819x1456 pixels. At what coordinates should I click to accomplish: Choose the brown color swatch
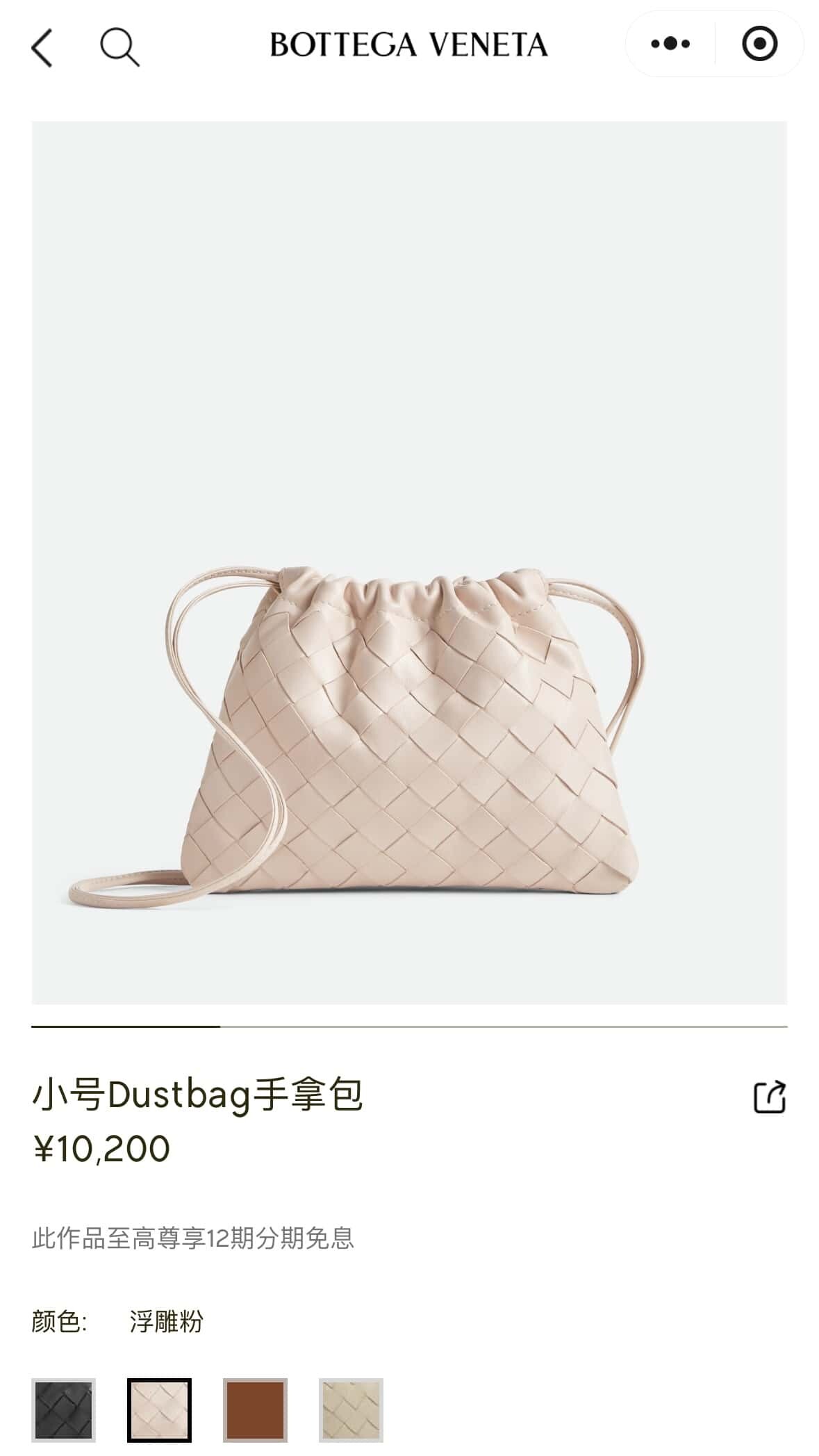[x=255, y=1410]
